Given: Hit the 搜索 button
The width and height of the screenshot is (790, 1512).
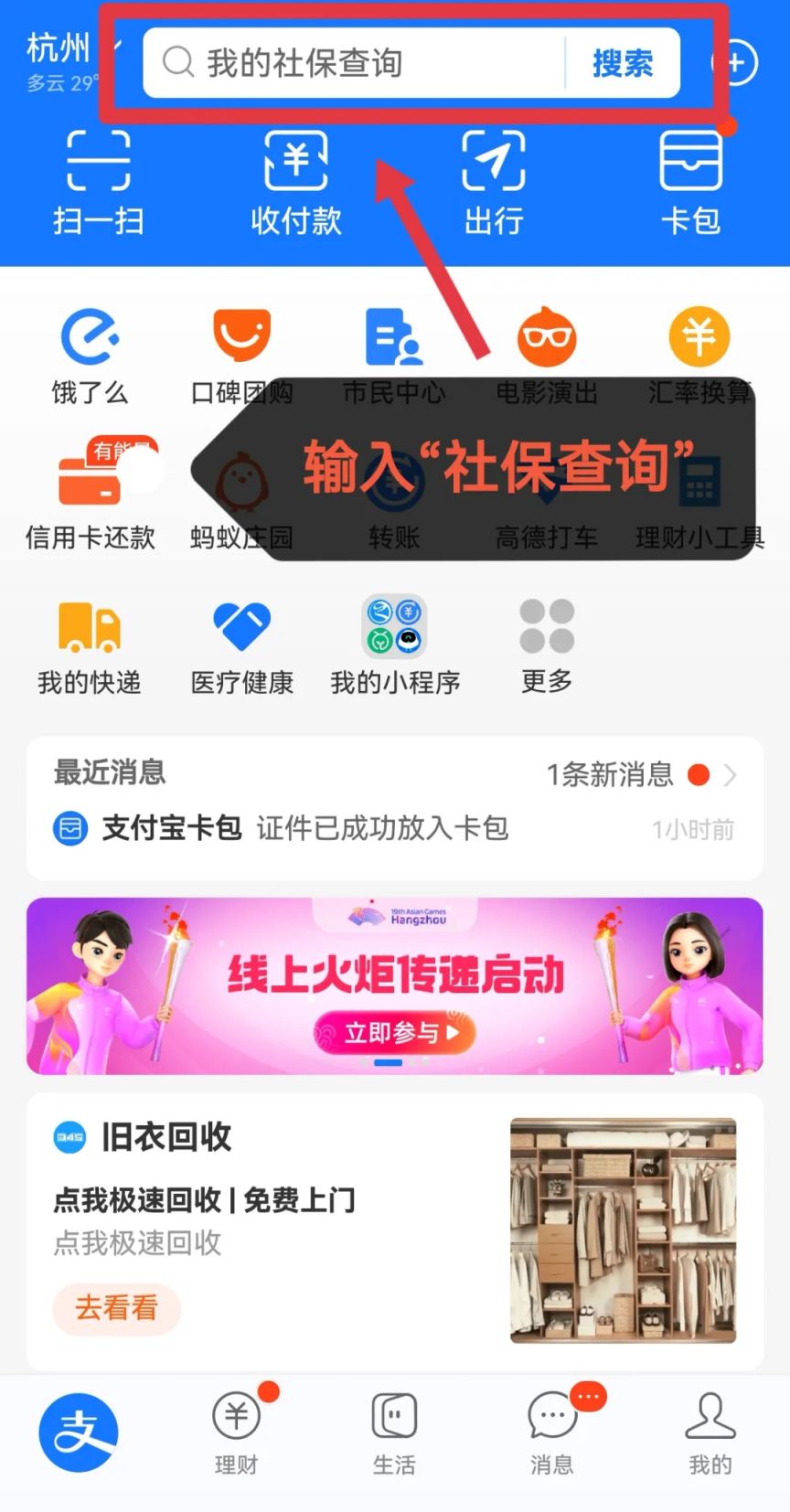Looking at the screenshot, I should pos(623,63).
